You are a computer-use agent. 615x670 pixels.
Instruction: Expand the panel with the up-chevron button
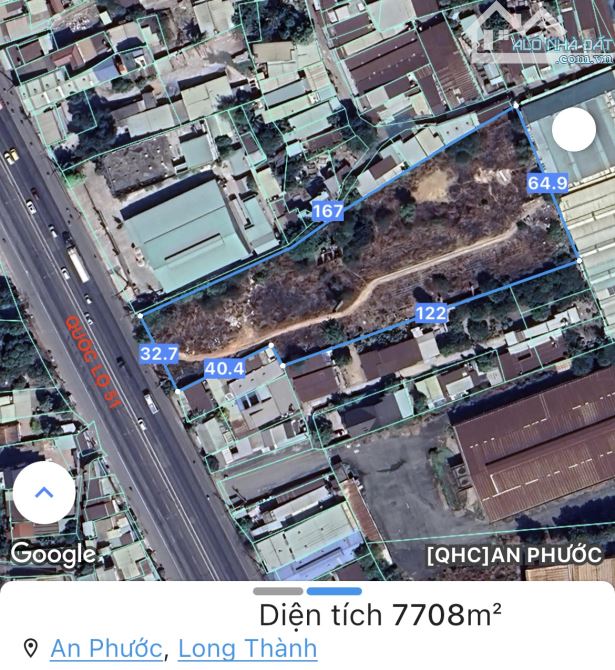[x=44, y=492]
